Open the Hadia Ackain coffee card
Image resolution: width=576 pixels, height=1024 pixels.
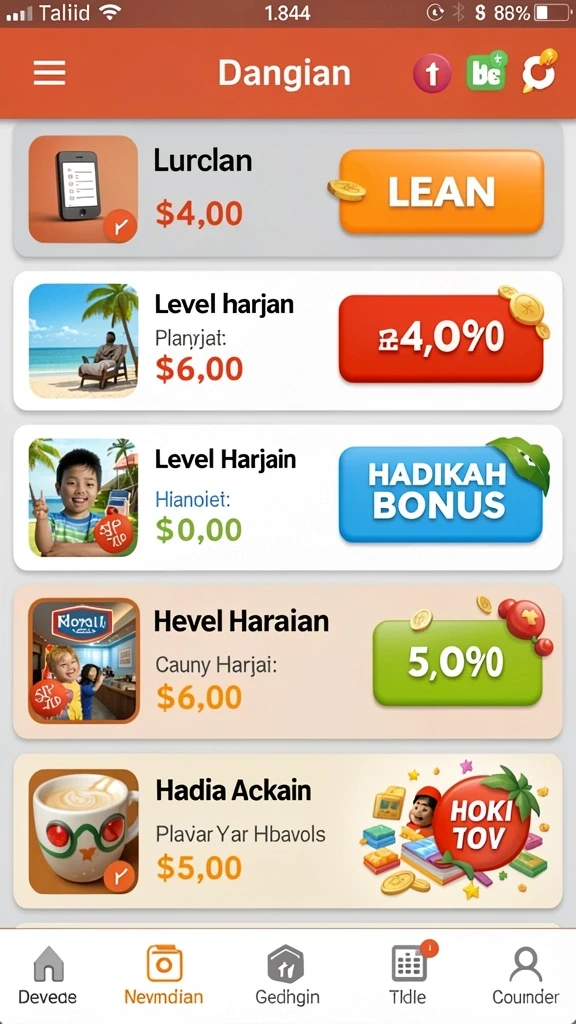288,831
